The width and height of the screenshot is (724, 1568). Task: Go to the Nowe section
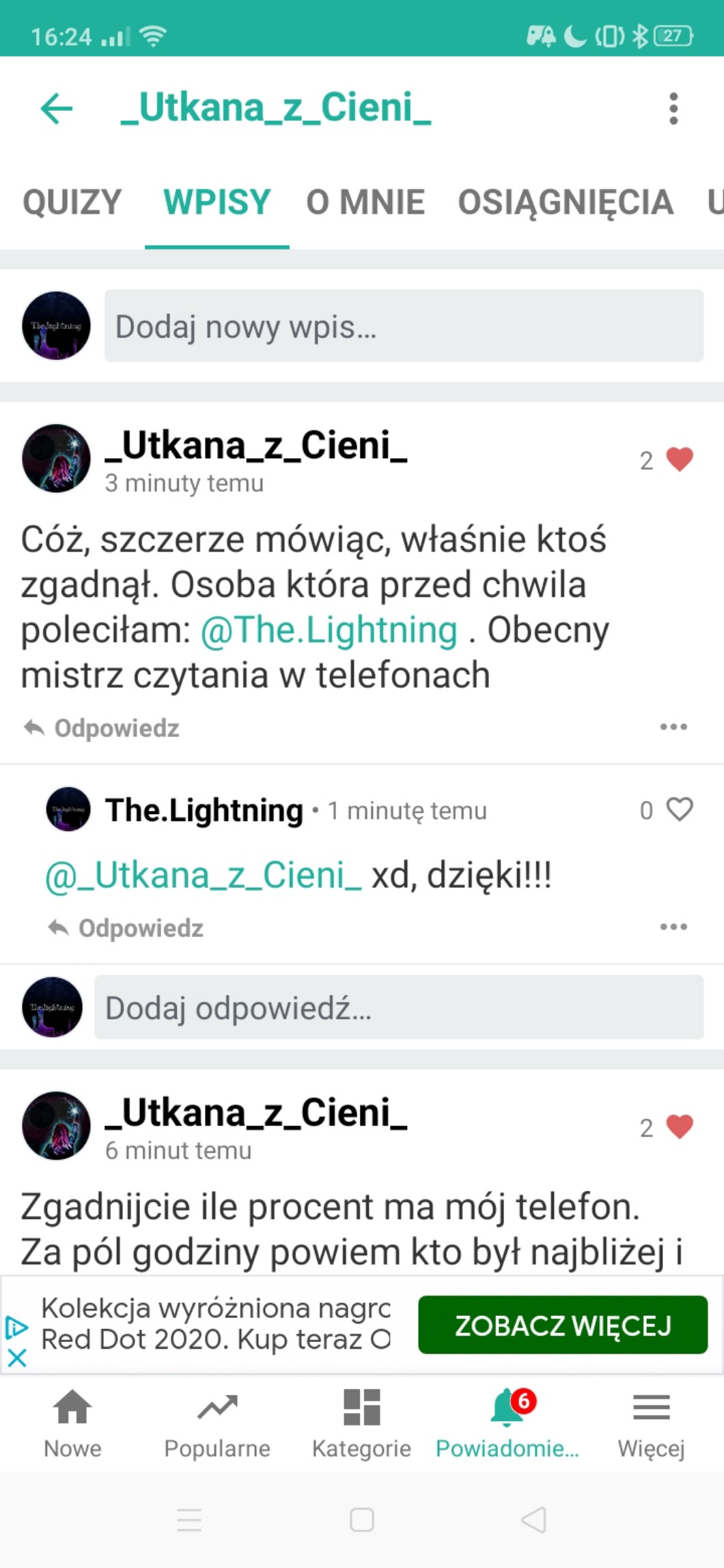click(72, 1423)
